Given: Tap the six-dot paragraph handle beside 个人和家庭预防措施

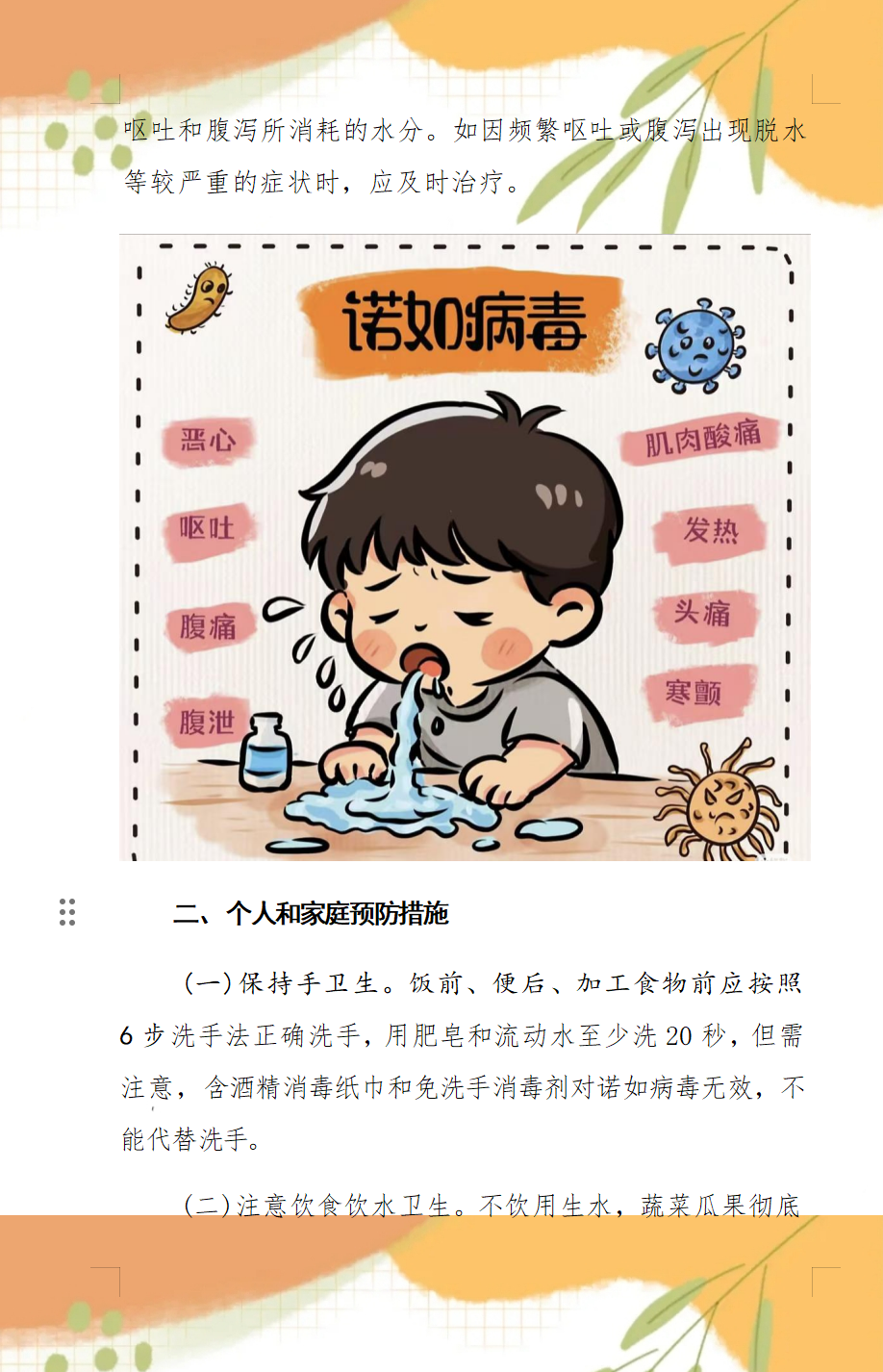Looking at the screenshot, I should [67, 912].
